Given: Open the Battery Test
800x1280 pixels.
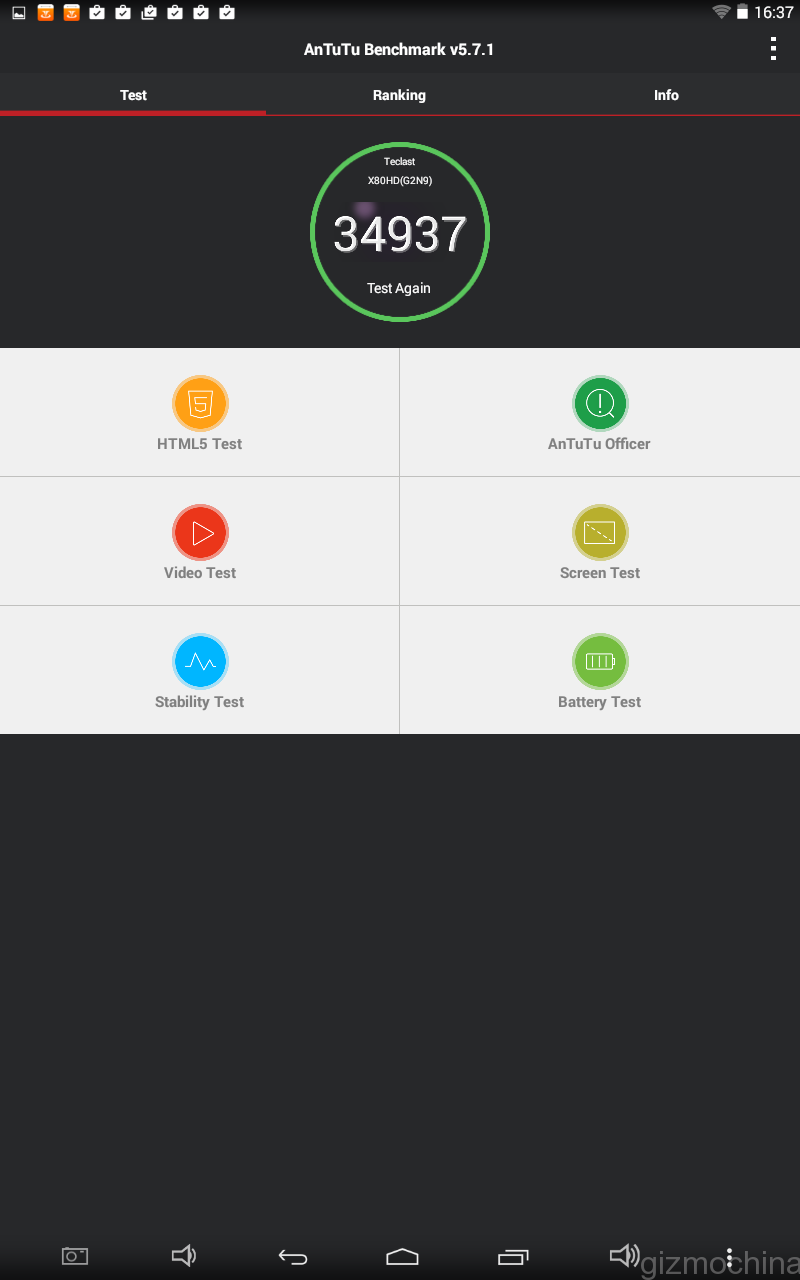Looking at the screenshot, I should [x=599, y=670].
